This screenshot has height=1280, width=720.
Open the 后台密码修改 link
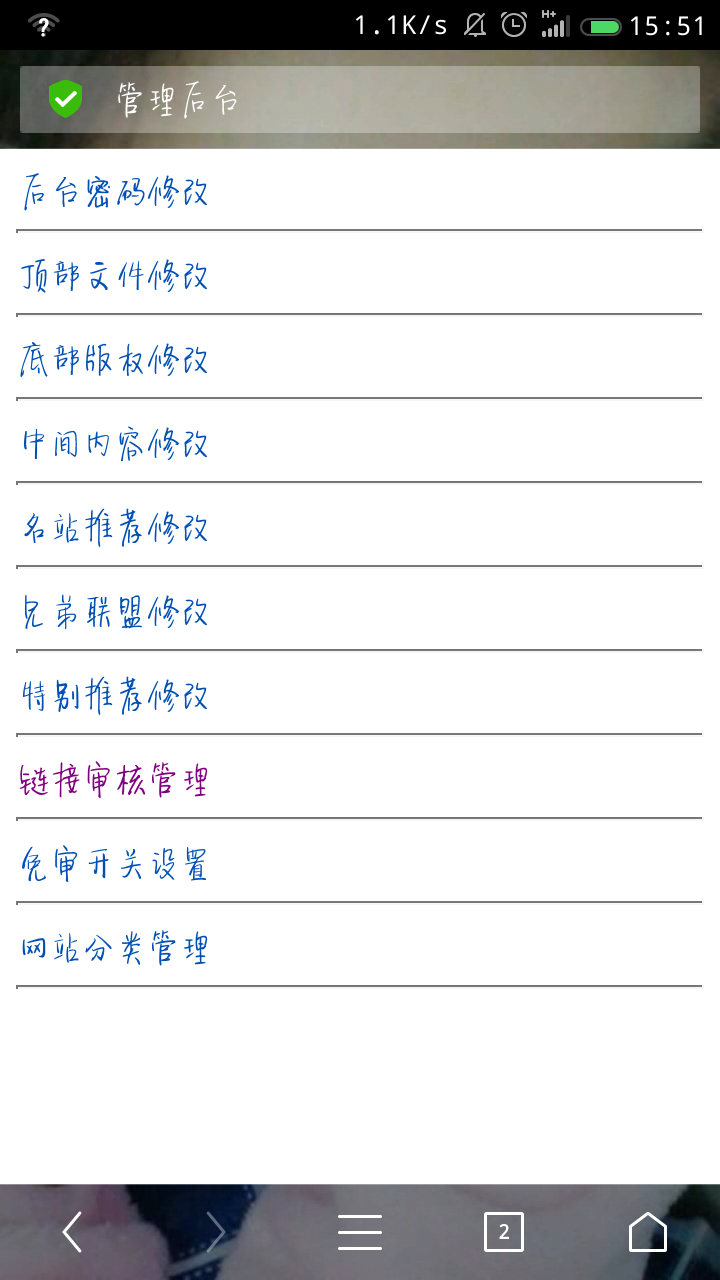coord(115,191)
